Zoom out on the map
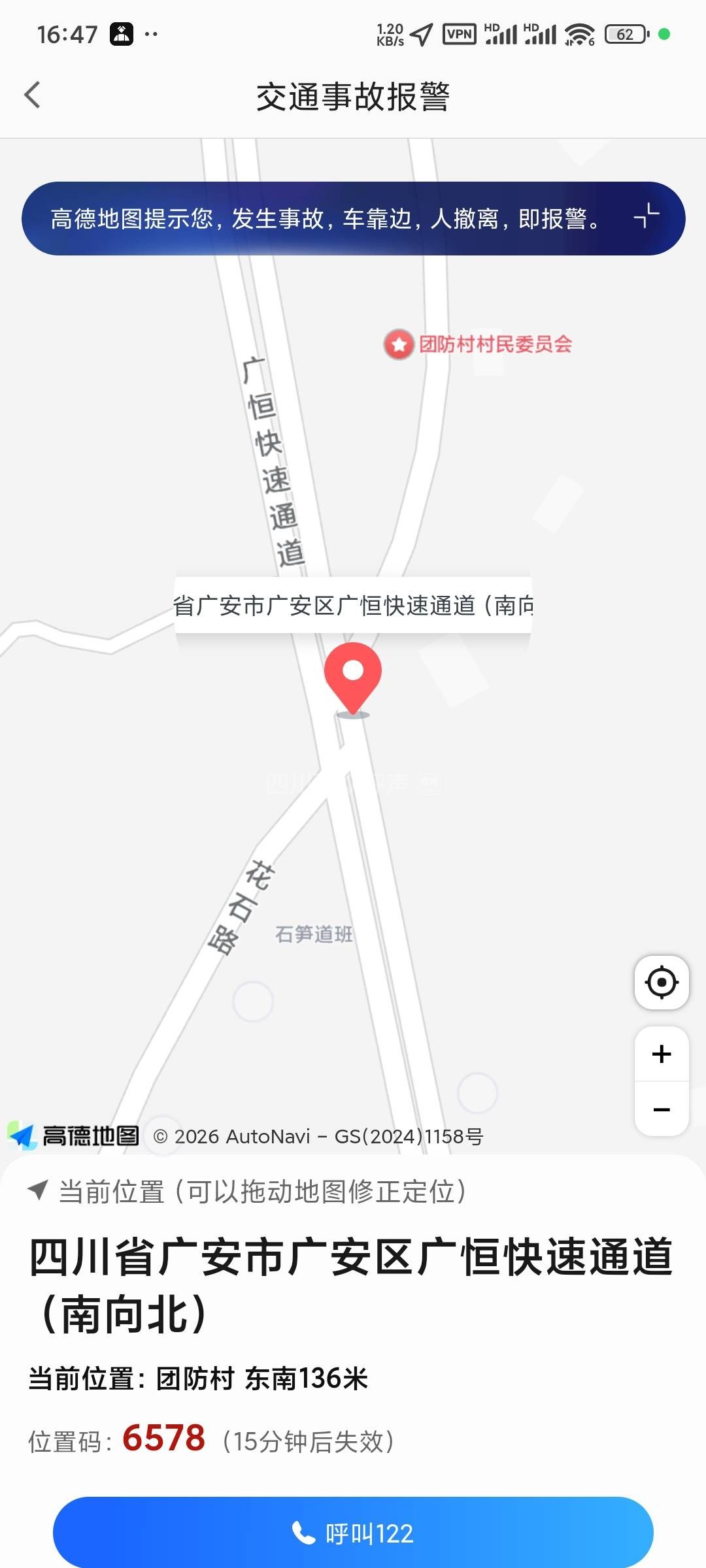 (x=662, y=1109)
